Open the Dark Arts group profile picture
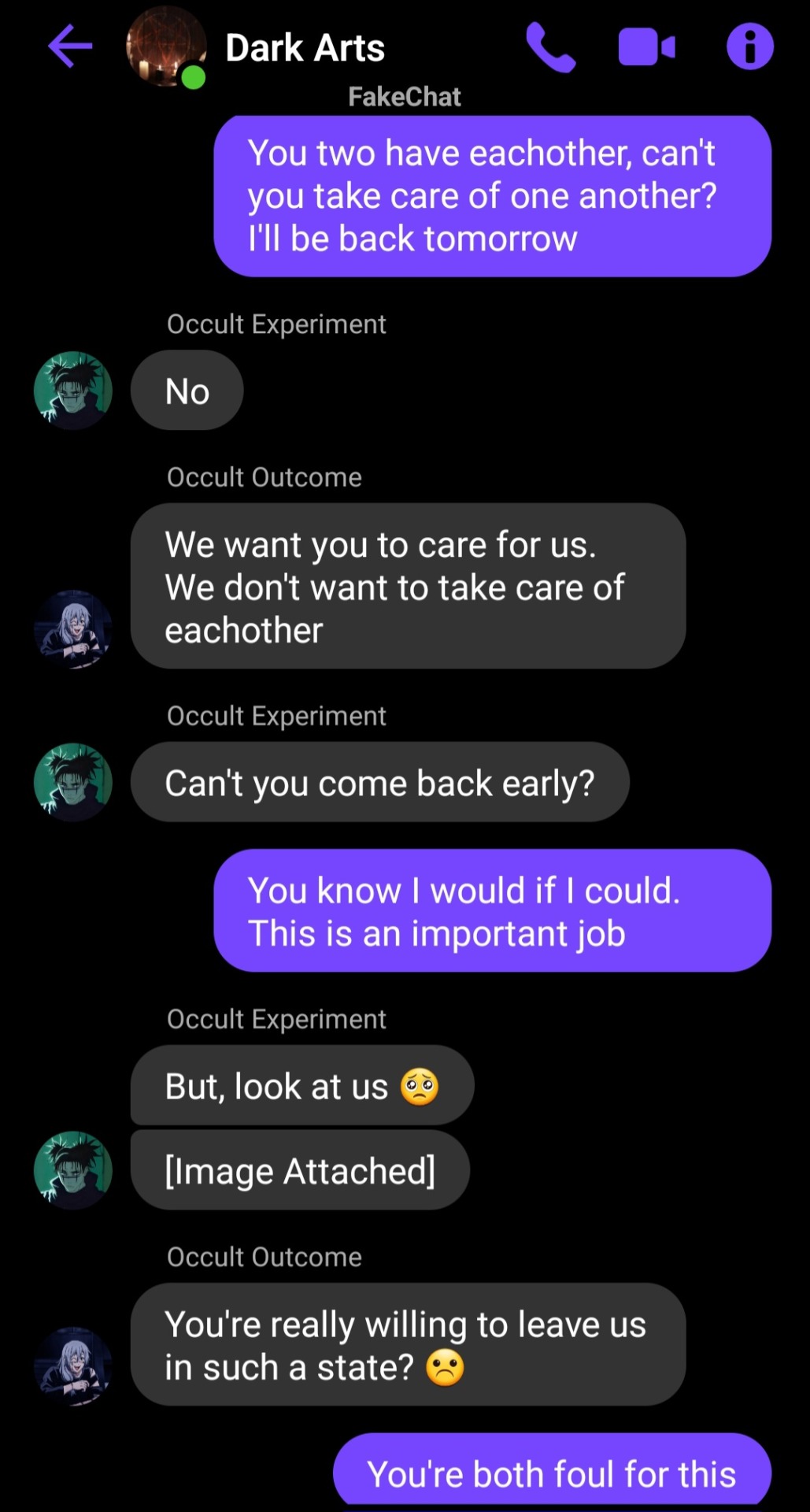This screenshot has height=1512, width=810. click(x=166, y=47)
